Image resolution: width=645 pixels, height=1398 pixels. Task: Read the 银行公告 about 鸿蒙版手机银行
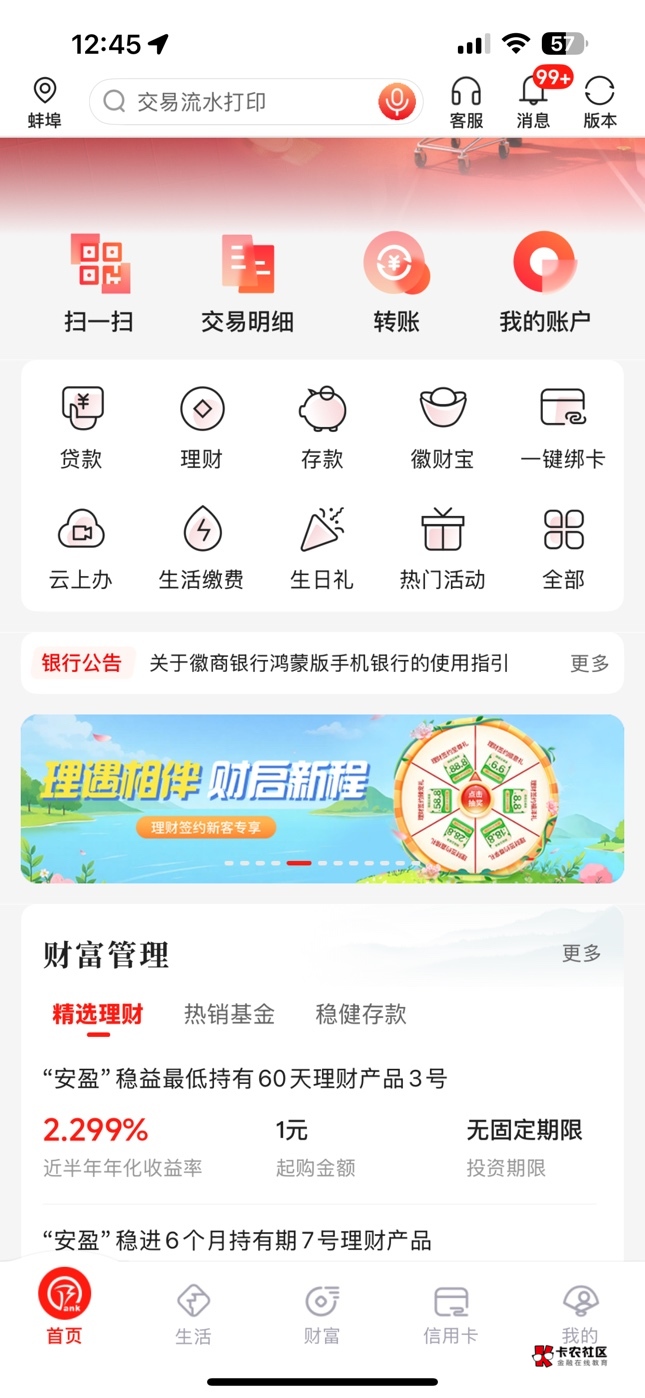[329, 663]
